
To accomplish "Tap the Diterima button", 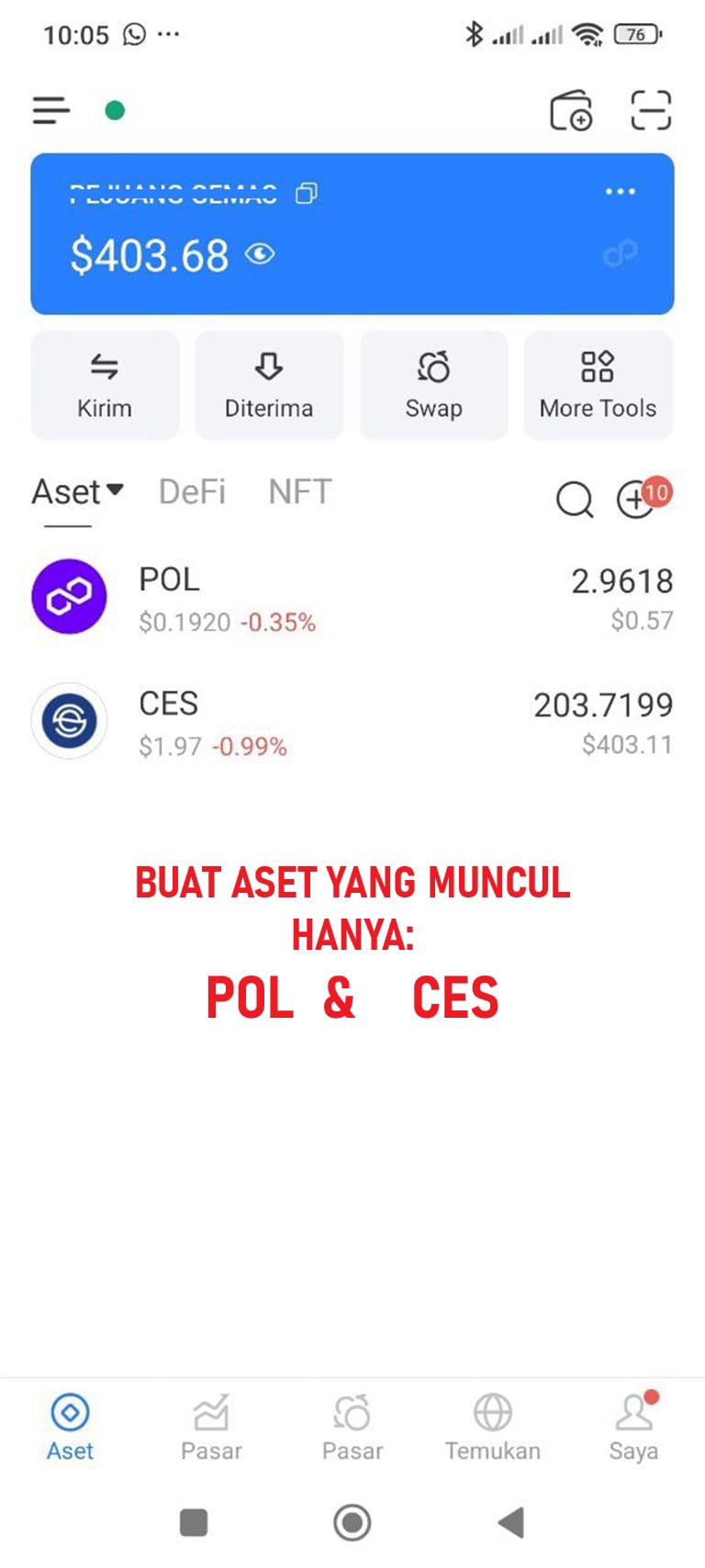I will pos(269,386).
